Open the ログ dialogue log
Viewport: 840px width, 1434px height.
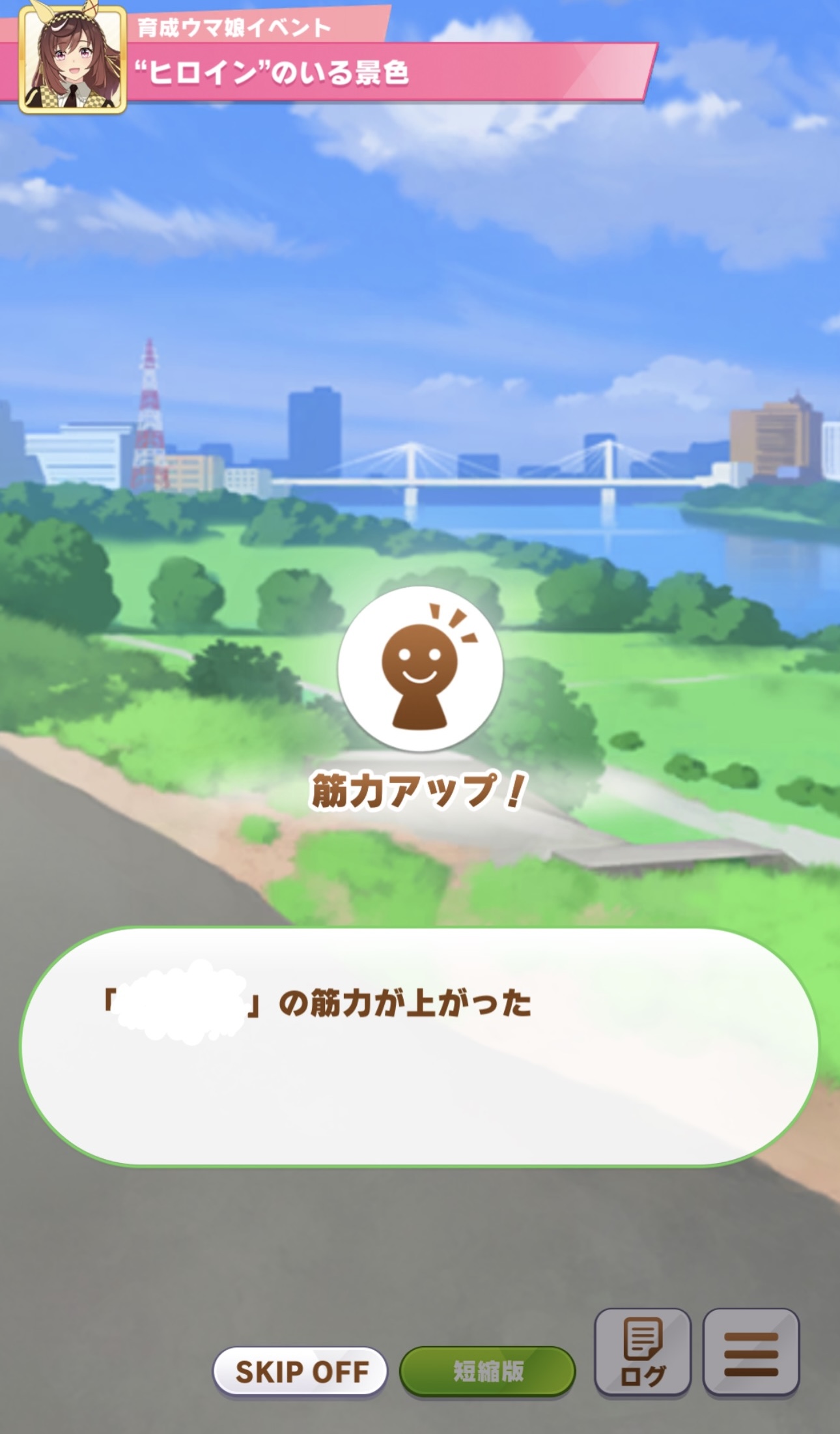point(643,1353)
